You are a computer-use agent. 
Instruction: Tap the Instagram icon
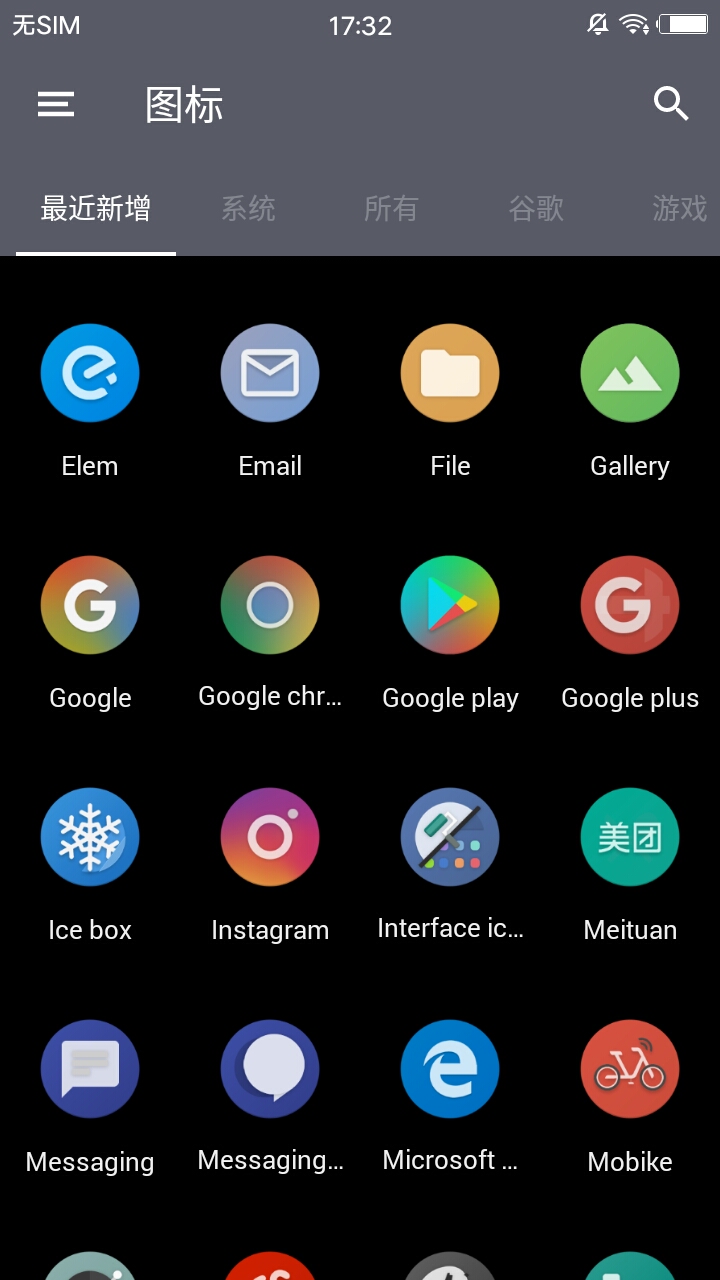click(x=270, y=837)
